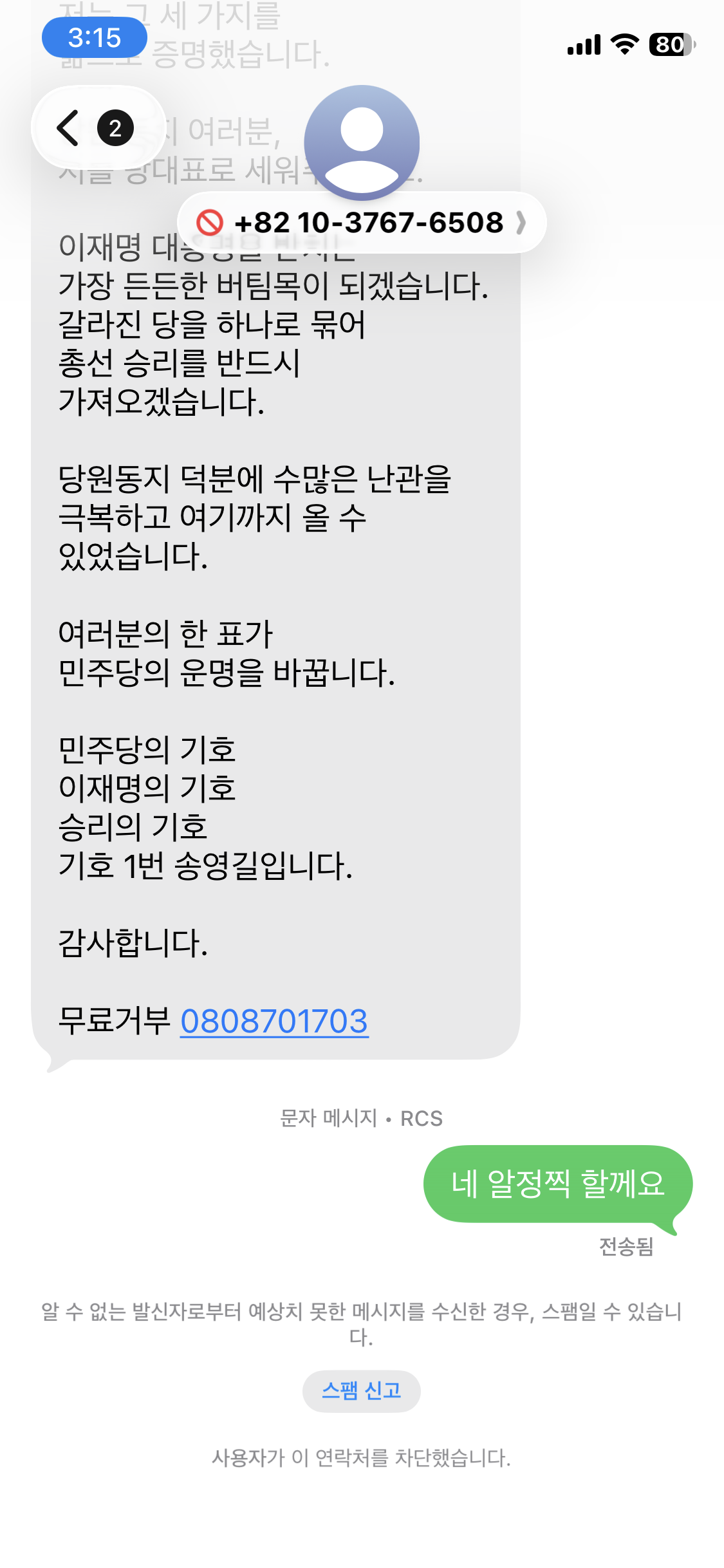Report this sender via 스팸 신고
The width and height of the screenshot is (724, 1568).
point(362,1391)
